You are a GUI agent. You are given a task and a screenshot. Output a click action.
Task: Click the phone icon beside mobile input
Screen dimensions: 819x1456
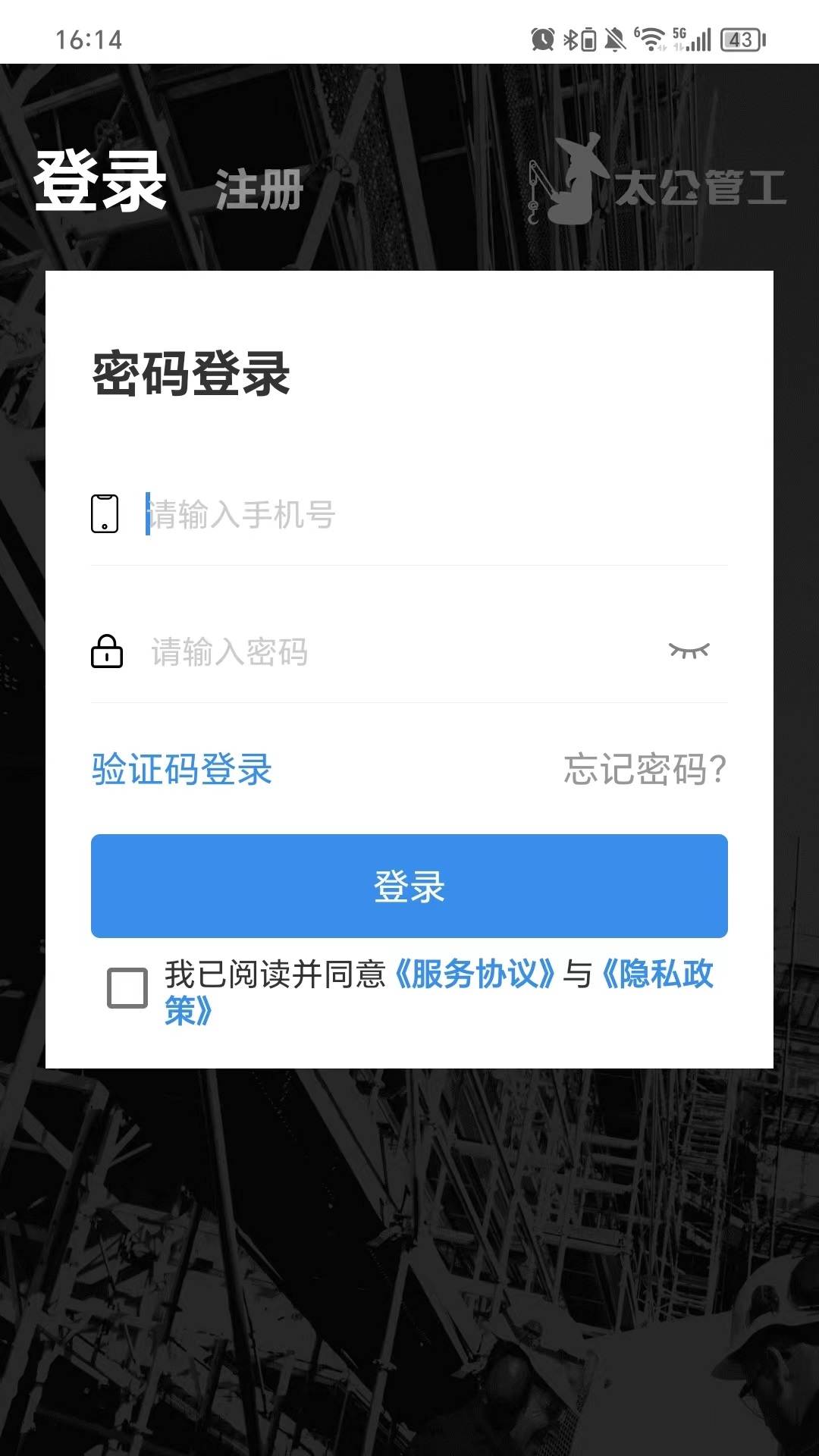pos(105,513)
